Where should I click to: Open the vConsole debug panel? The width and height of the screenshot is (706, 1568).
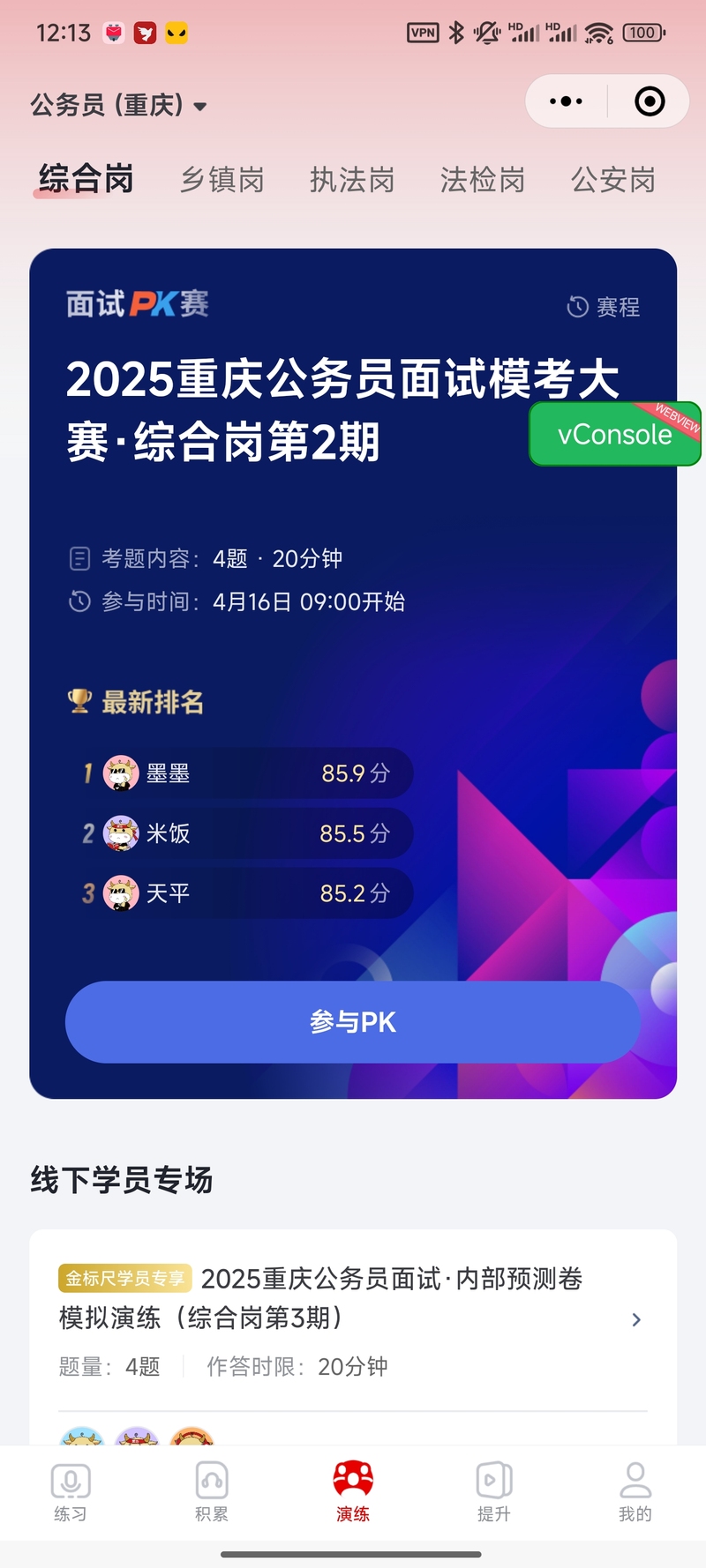(x=614, y=434)
